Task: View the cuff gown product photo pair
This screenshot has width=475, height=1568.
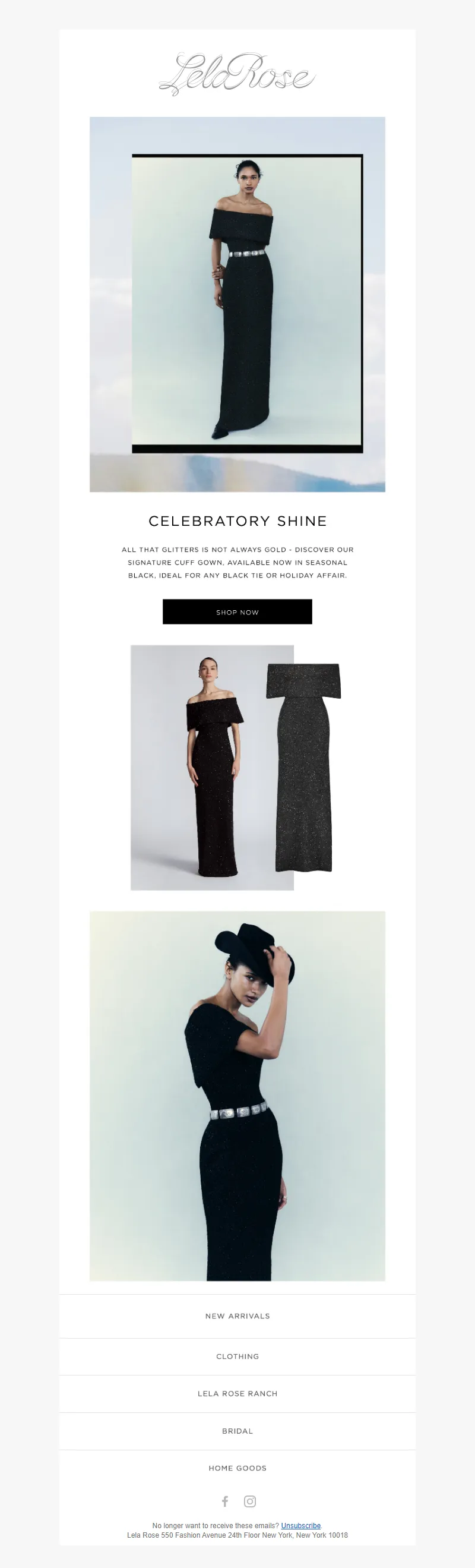Action: tap(237, 767)
